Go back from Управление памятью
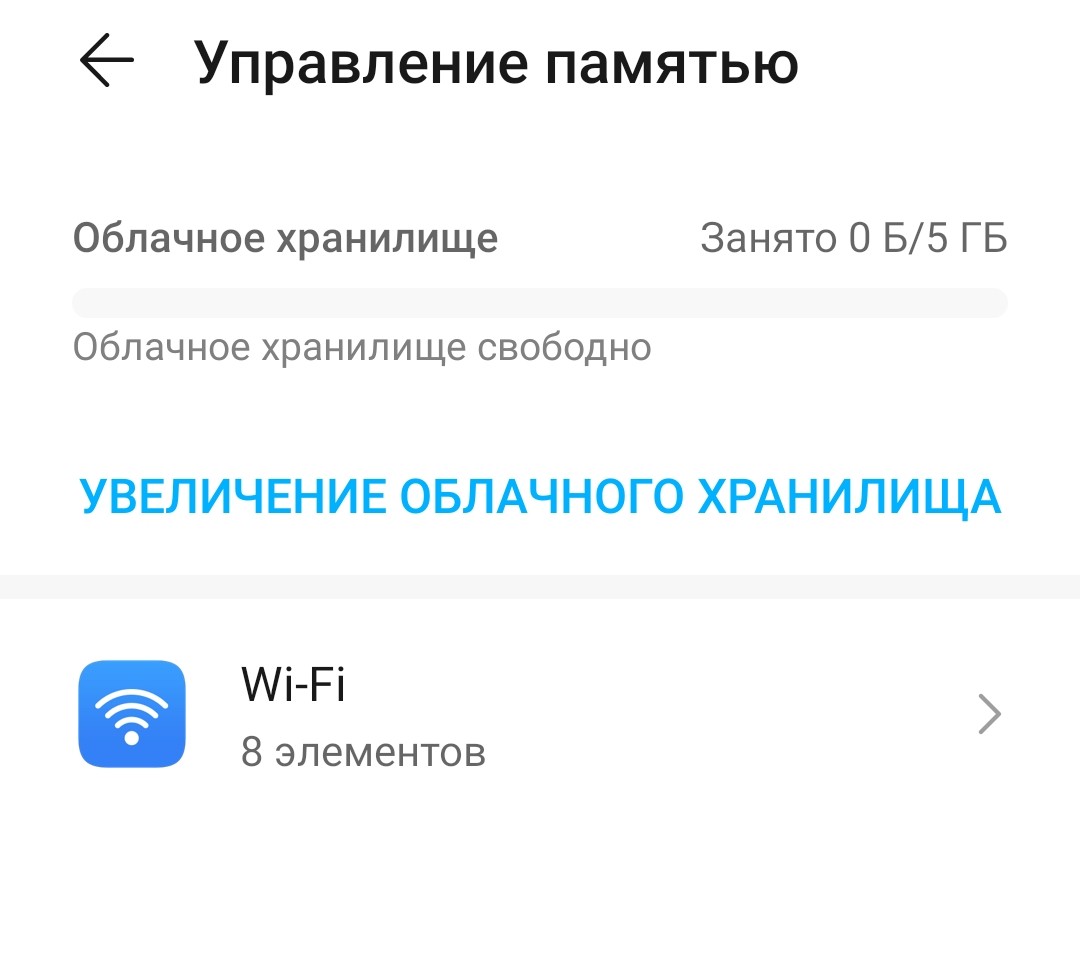This screenshot has height=980, width=1080. pyautogui.click(x=106, y=62)
